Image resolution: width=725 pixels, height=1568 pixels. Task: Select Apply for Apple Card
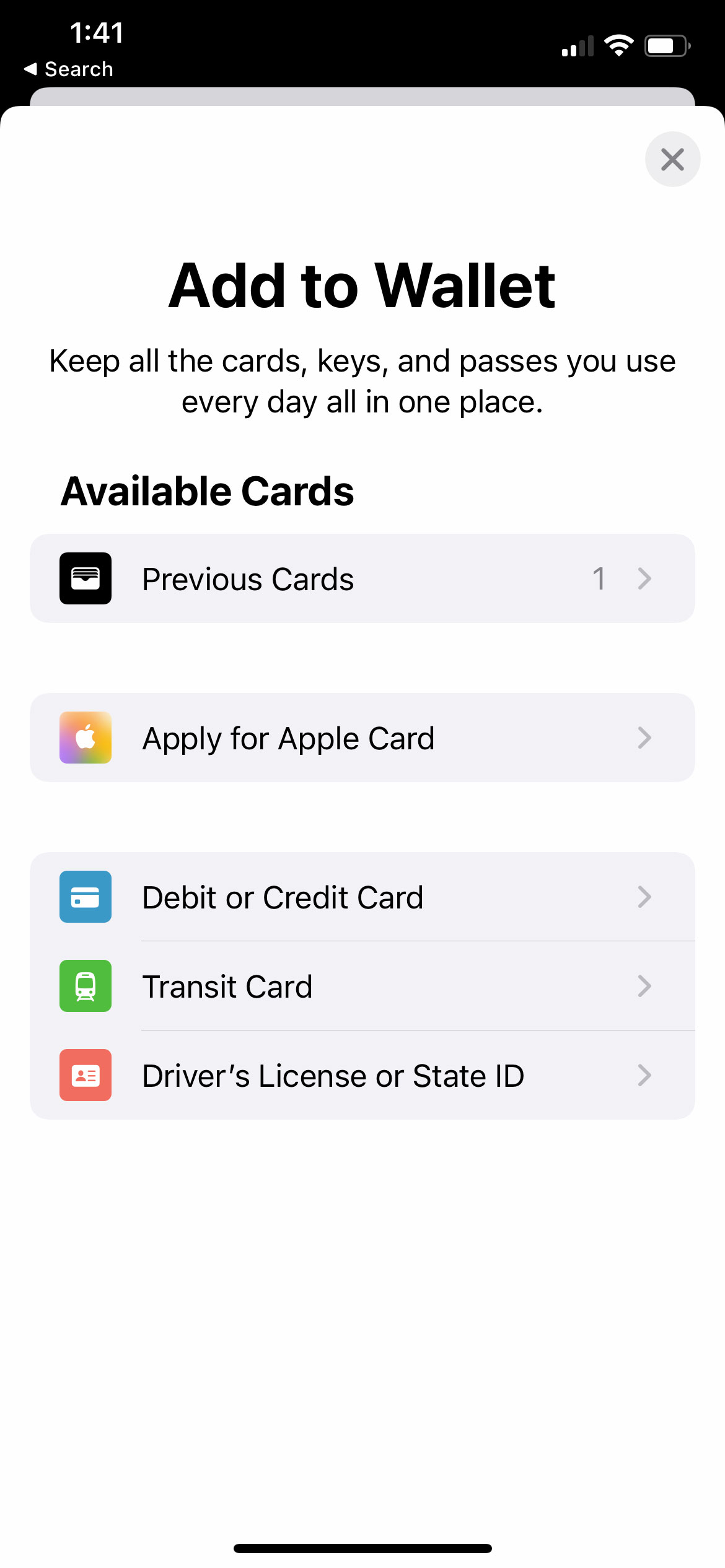pos(362,738)
